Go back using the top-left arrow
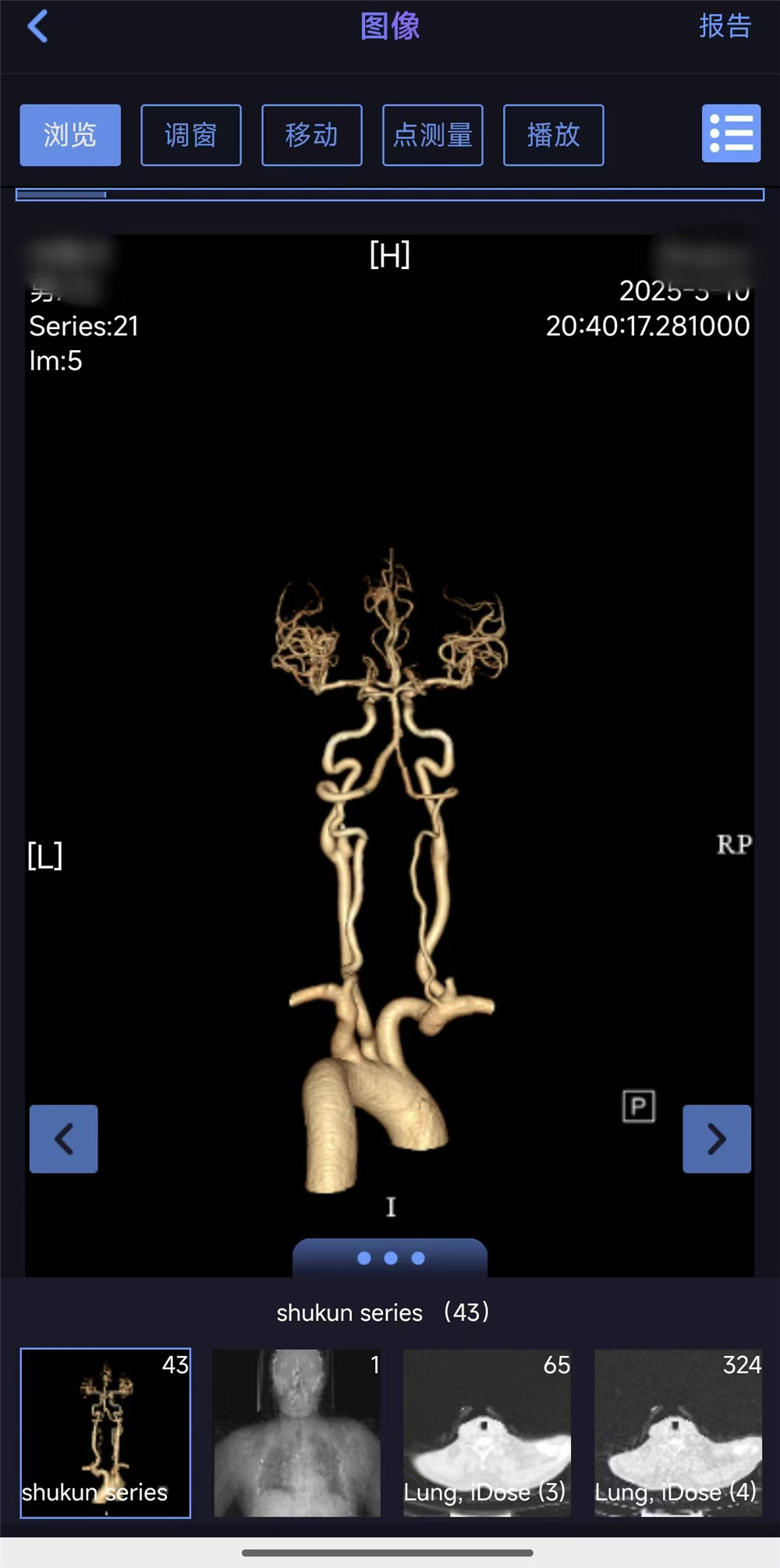The height and width of the screenshot is (1568, 780). tap(37, 27)
